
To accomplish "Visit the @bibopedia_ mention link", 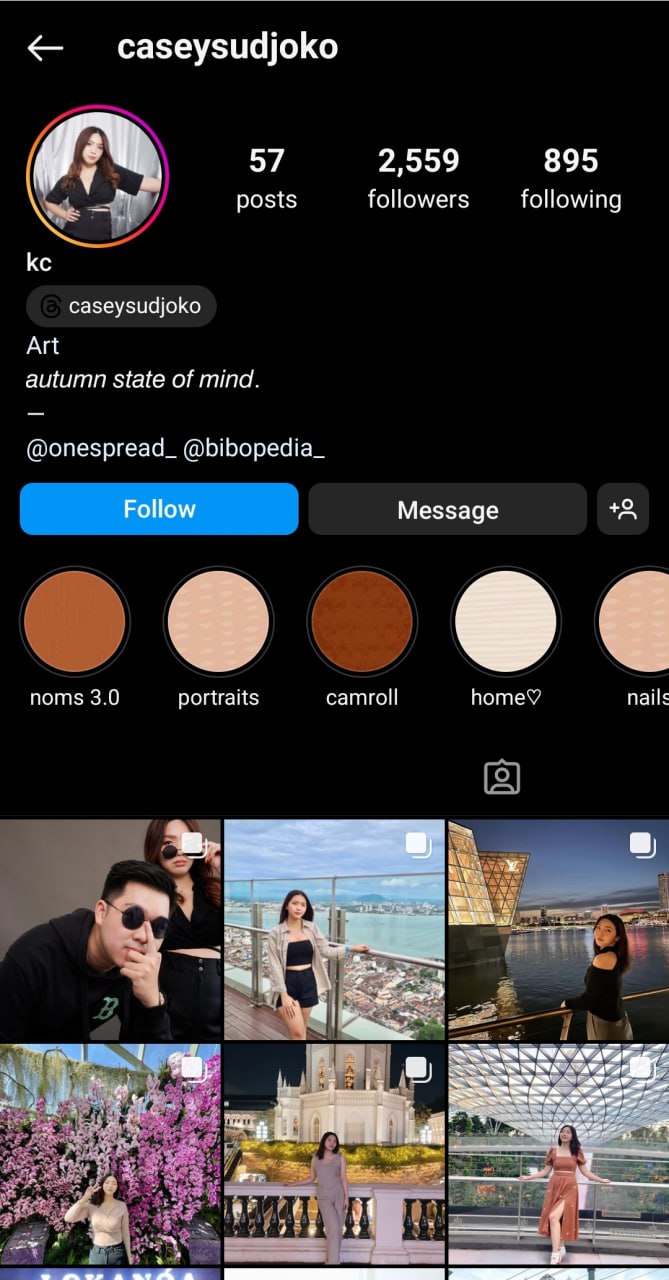I will [254, 449].
